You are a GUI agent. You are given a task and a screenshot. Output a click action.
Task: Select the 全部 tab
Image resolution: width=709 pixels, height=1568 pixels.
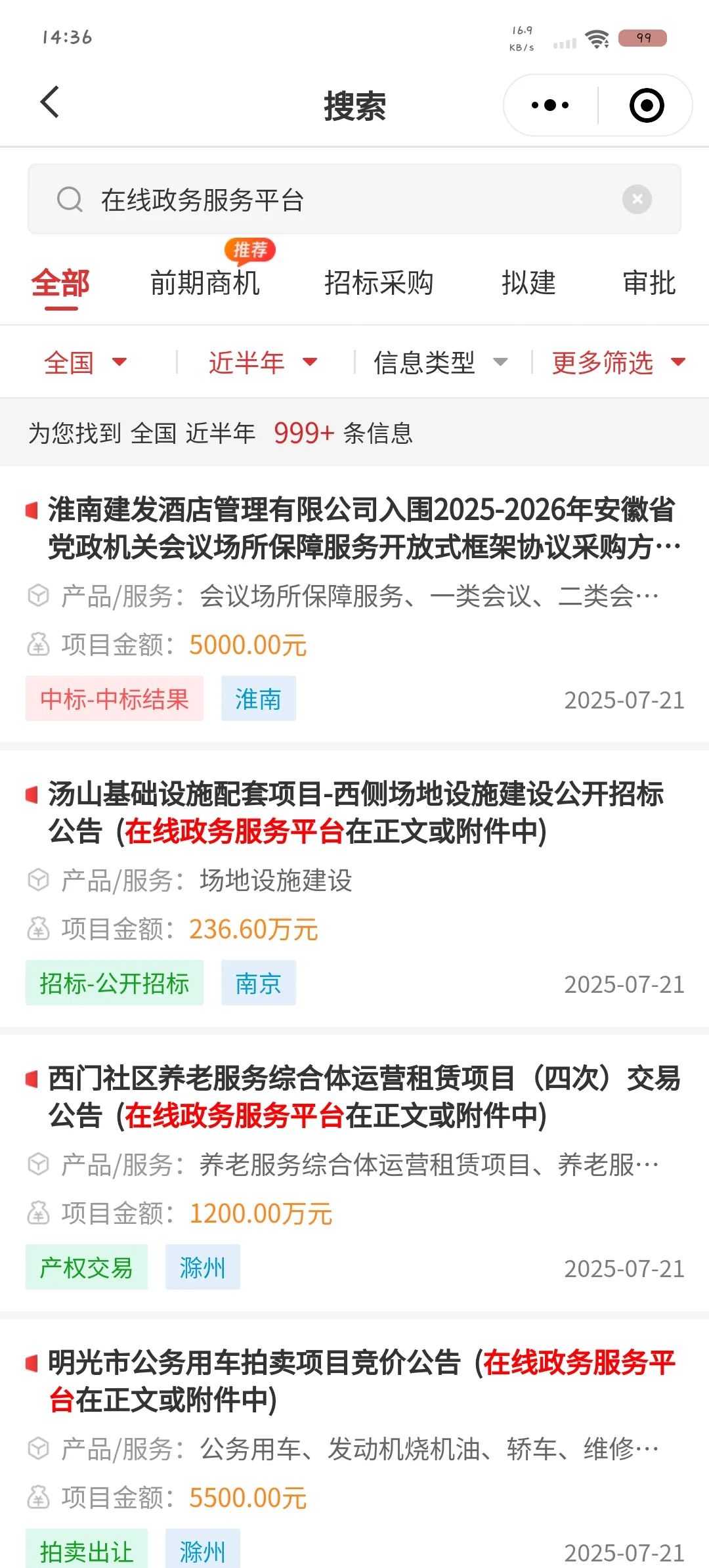click(60, 284)
